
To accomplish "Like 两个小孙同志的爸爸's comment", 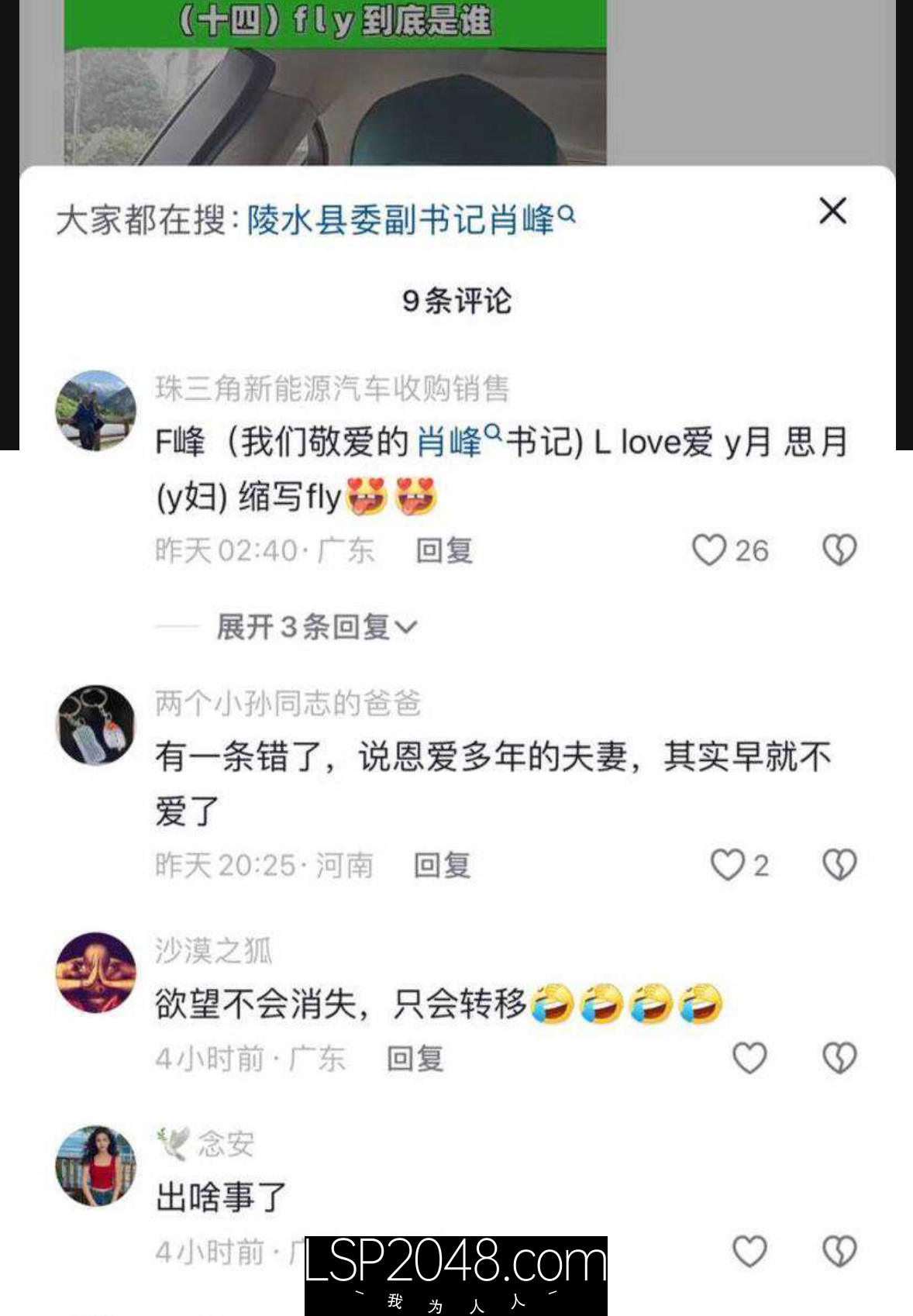I will [727, 866].
